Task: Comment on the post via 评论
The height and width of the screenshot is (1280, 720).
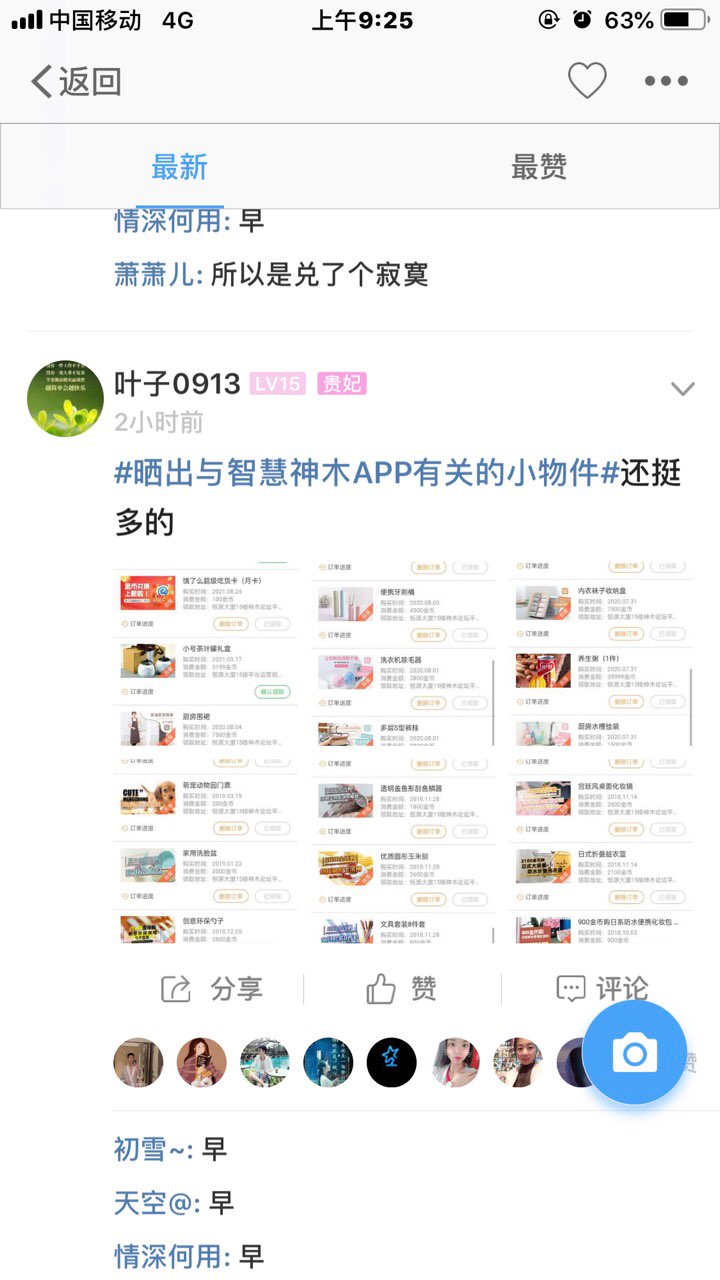Action: (x=602, y=989)
